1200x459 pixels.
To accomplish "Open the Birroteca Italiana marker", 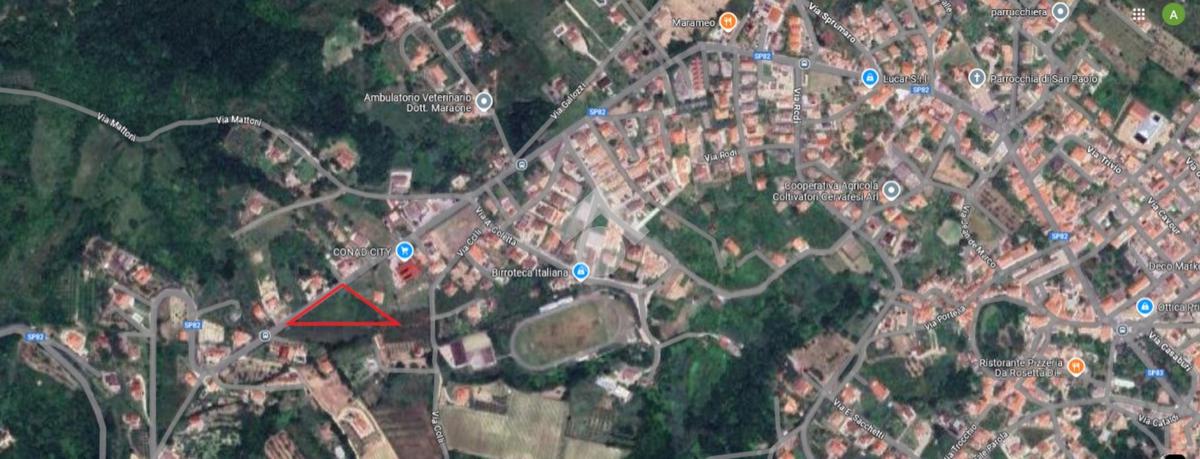I will click(580, 271).
